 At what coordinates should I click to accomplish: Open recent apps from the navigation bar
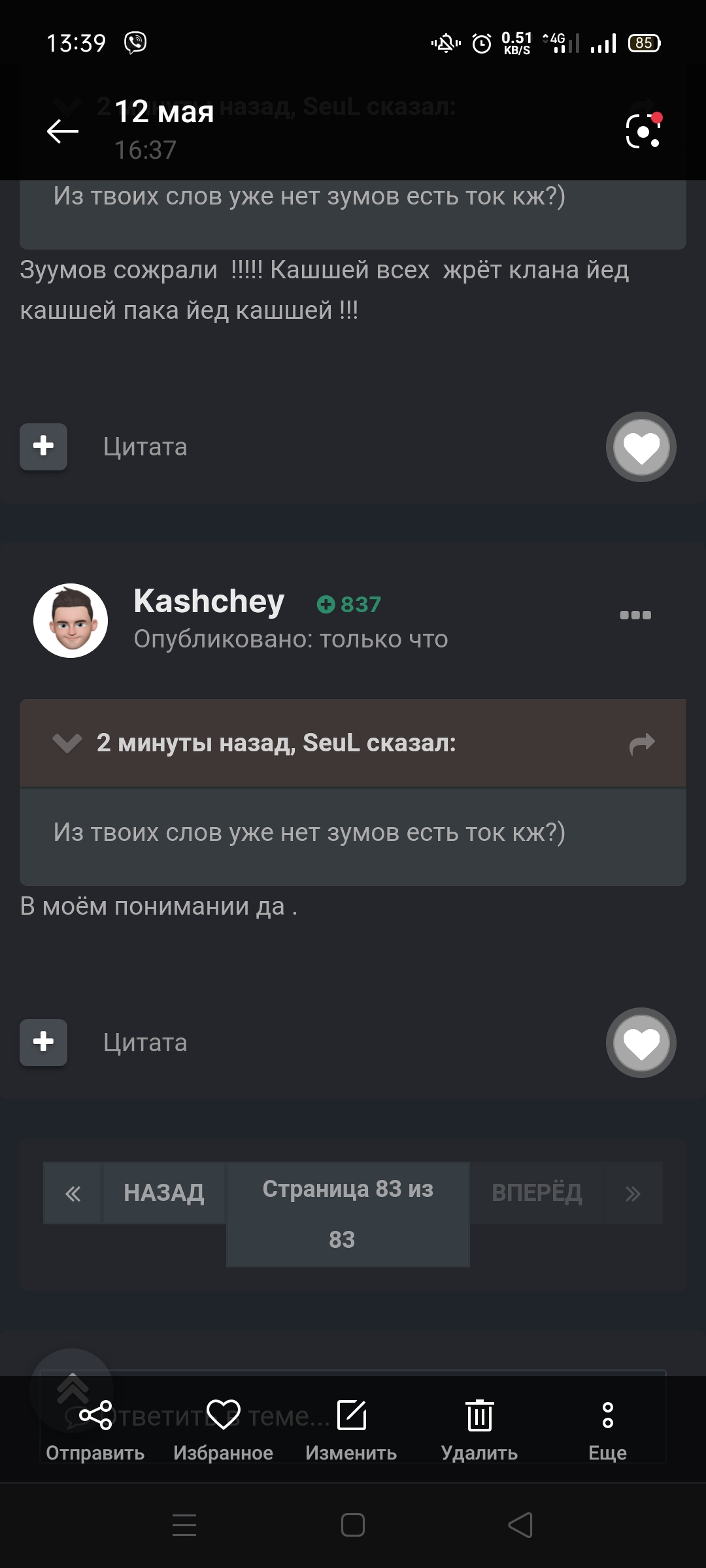[x=184, y=1526]
